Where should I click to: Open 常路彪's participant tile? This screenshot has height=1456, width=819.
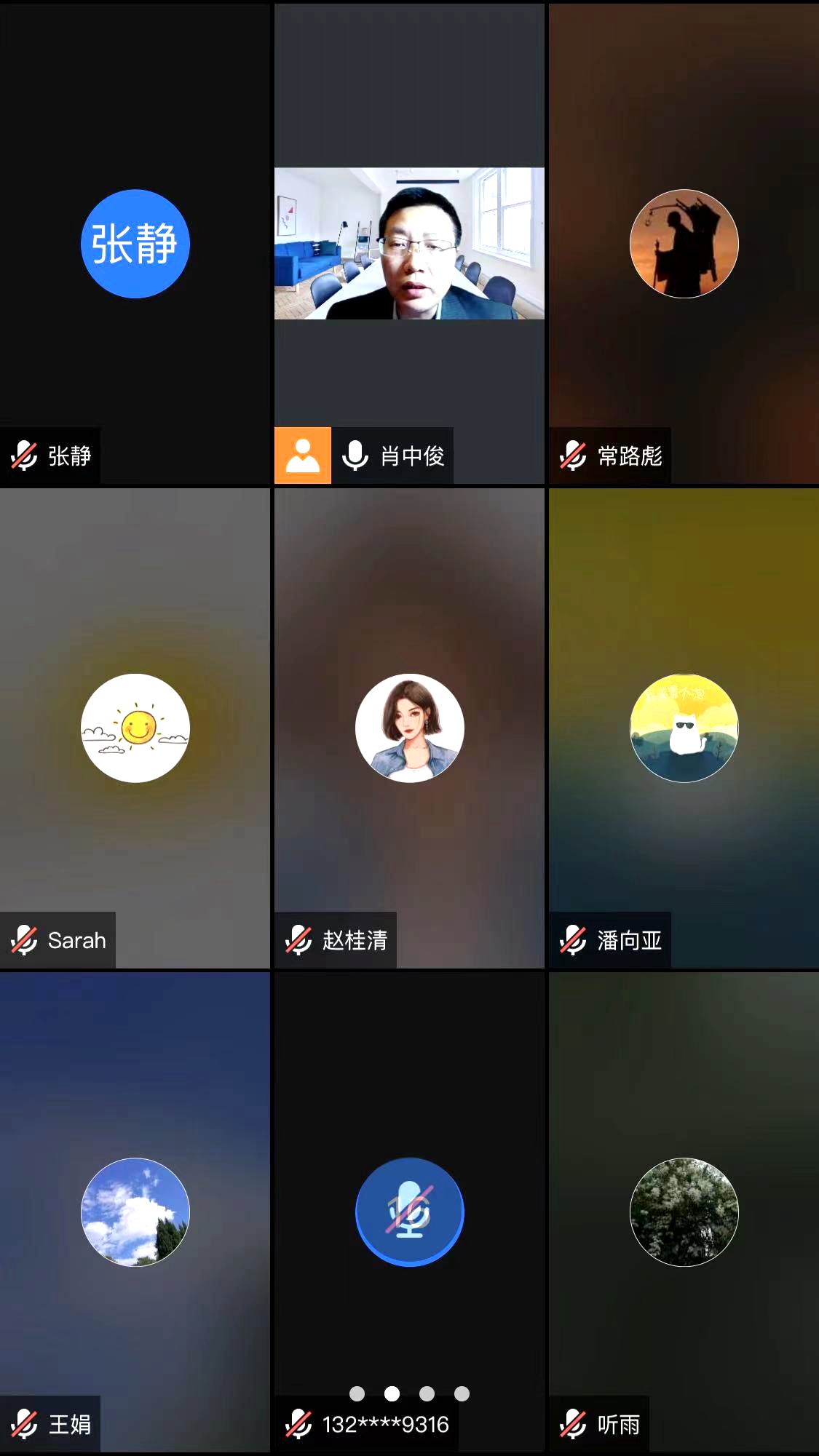pyautogui.click(x=684, y=244)
